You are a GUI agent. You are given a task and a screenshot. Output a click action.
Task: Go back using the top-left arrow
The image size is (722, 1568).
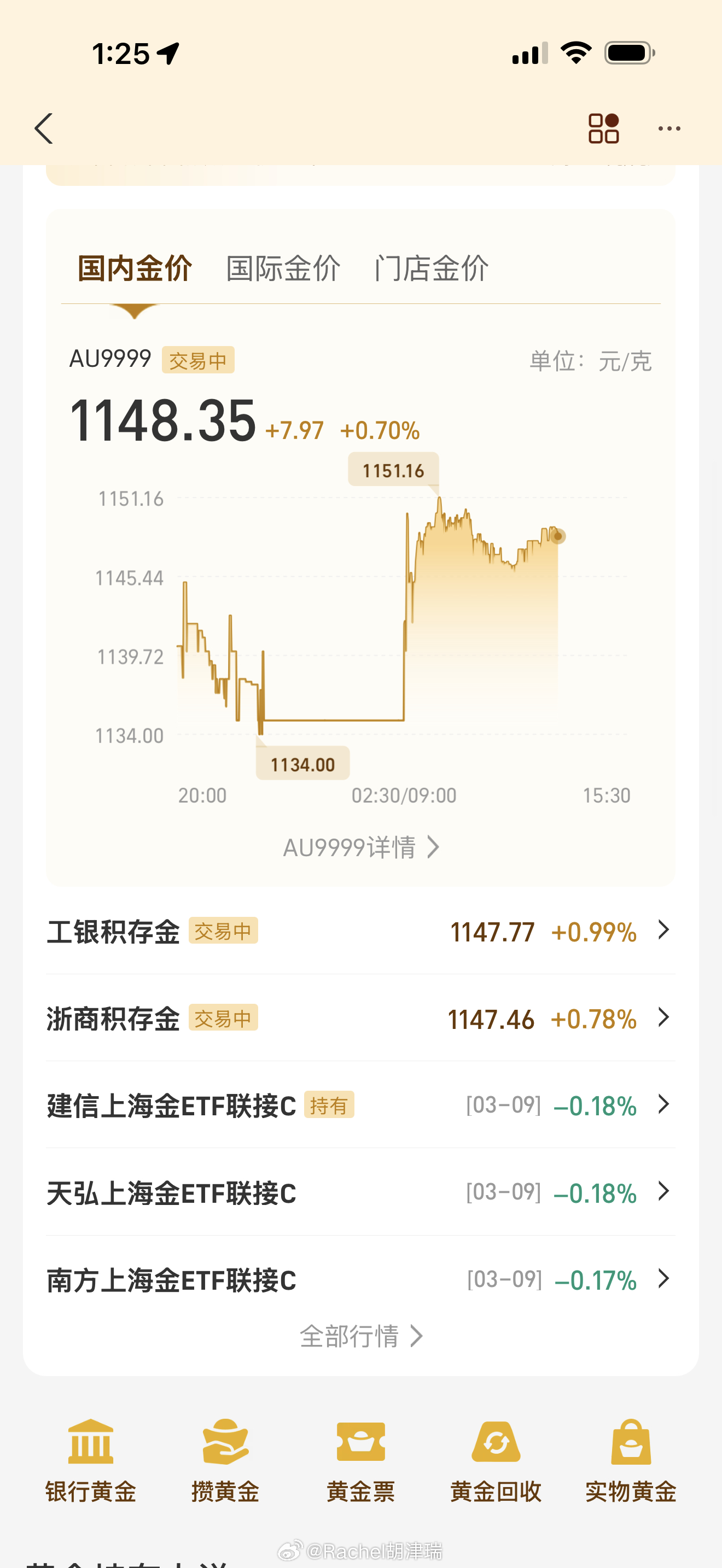point(44,128)
